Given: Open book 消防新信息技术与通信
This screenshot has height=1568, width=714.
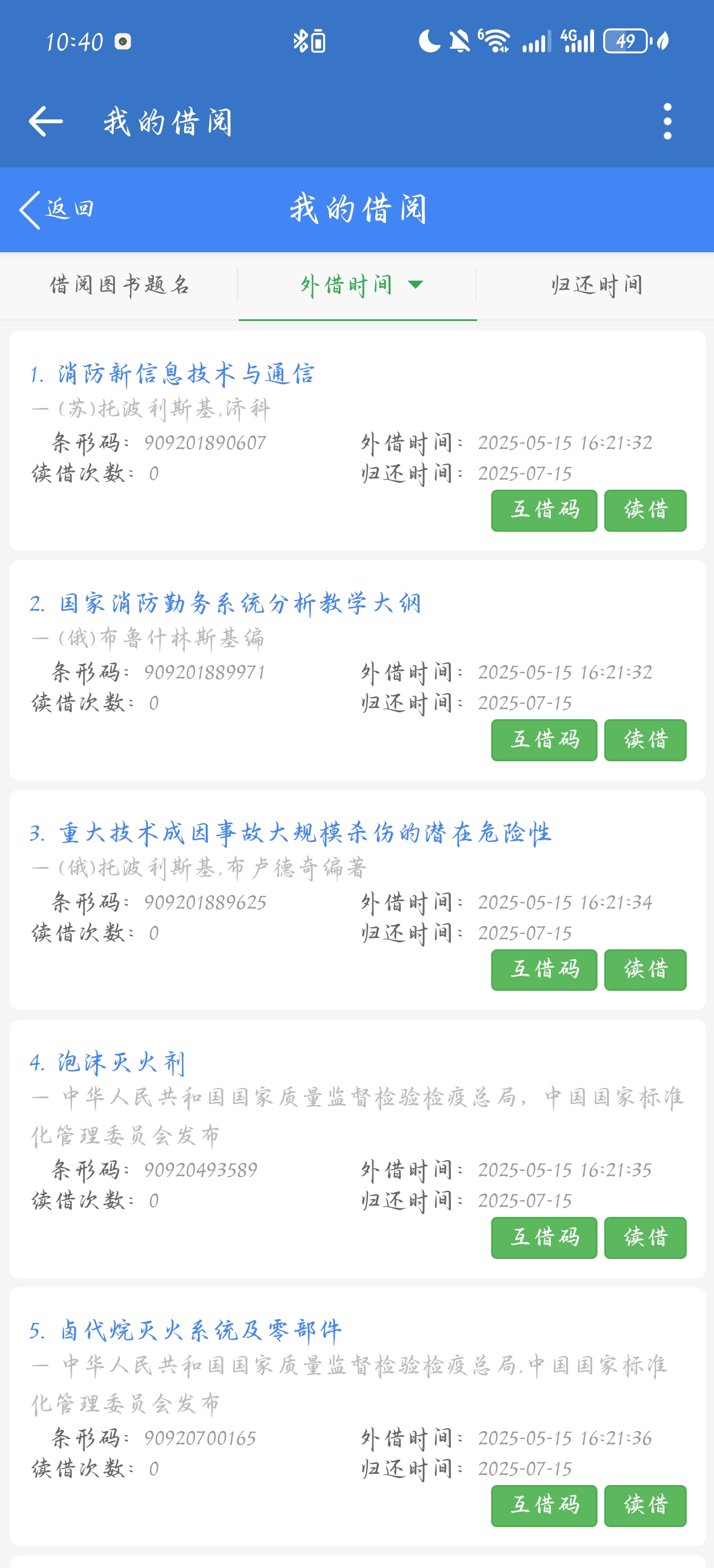Looking at the screenshot, I should click(186, 373).
